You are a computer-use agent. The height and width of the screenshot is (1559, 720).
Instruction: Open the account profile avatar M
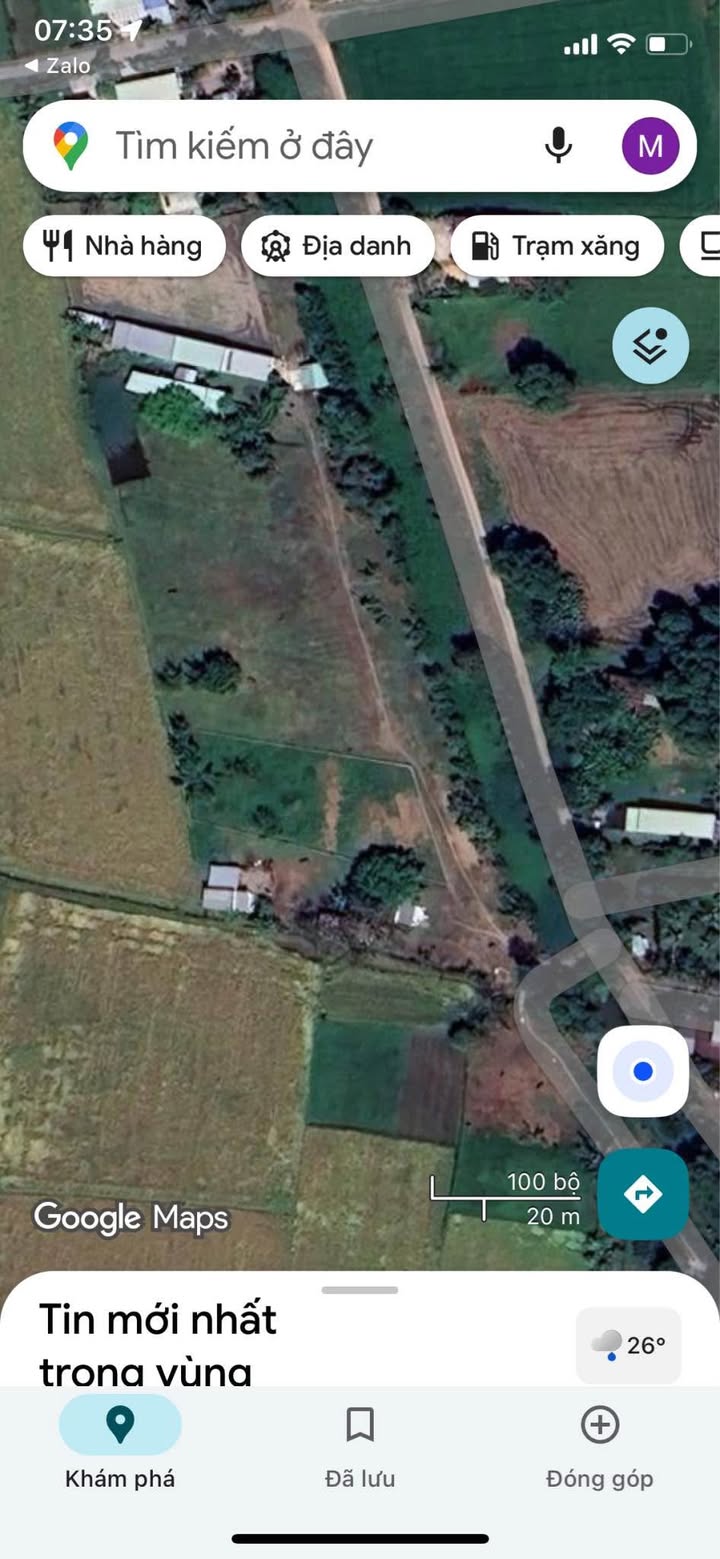(x=650, y=146)
